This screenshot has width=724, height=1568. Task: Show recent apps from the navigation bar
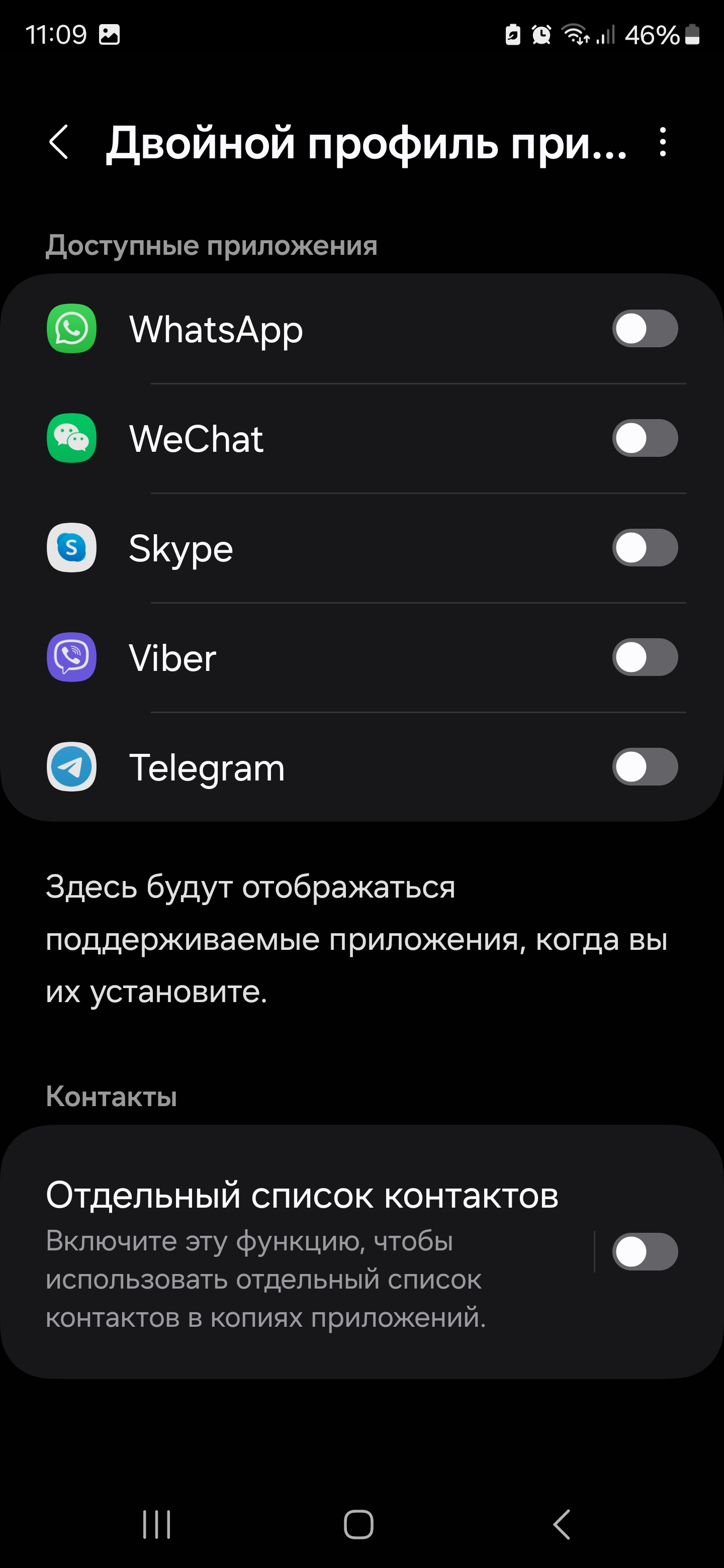pyautogui.click(x=156, y=1525)
